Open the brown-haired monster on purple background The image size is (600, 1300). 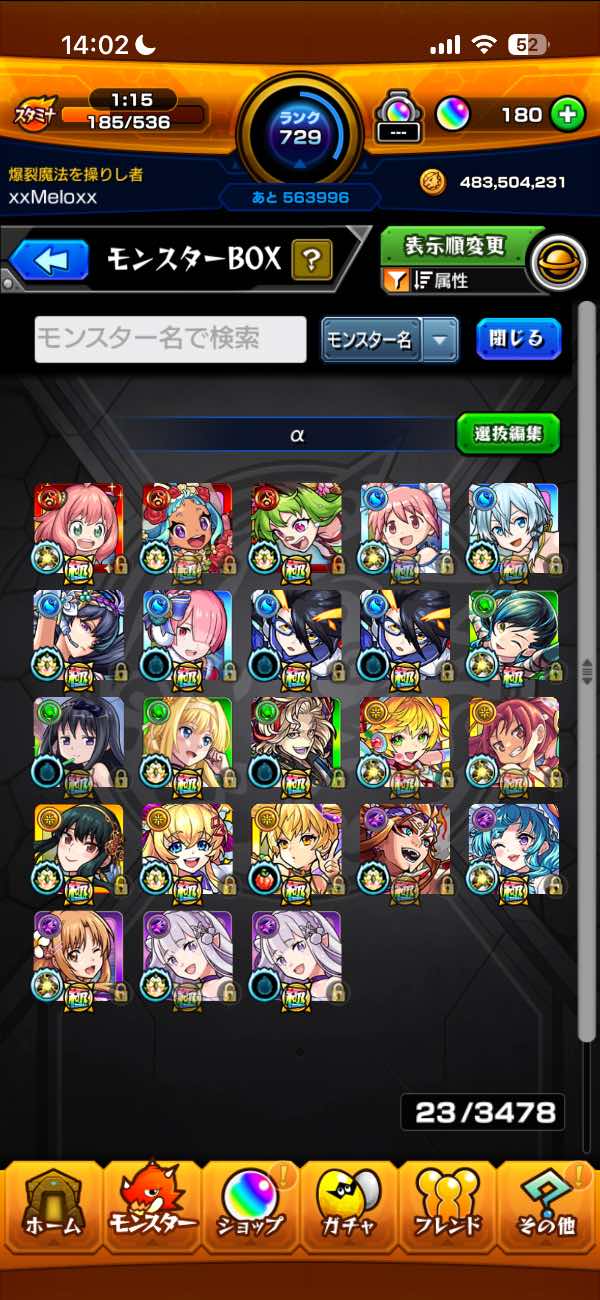click(x=79, y=957)
